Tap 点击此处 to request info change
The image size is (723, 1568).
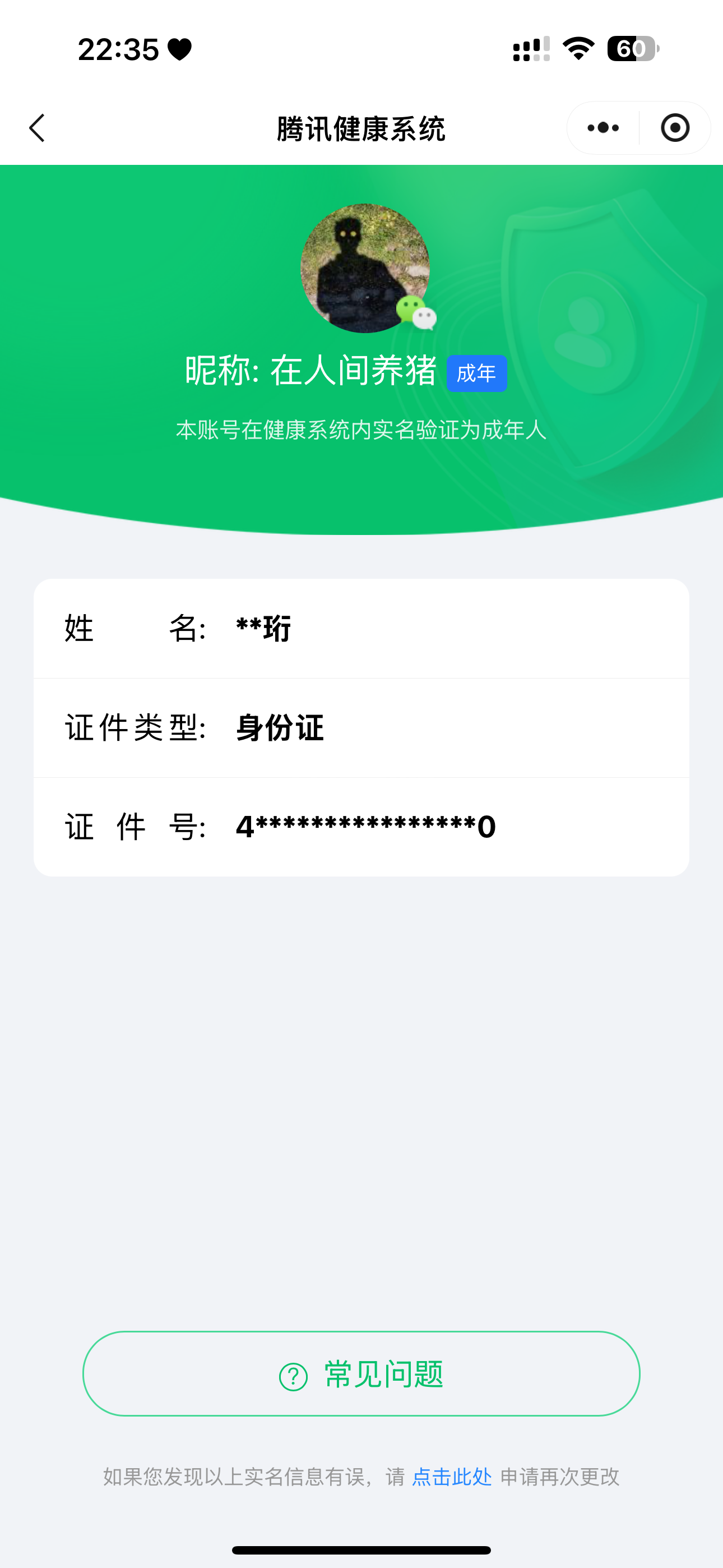[452, 1477]
